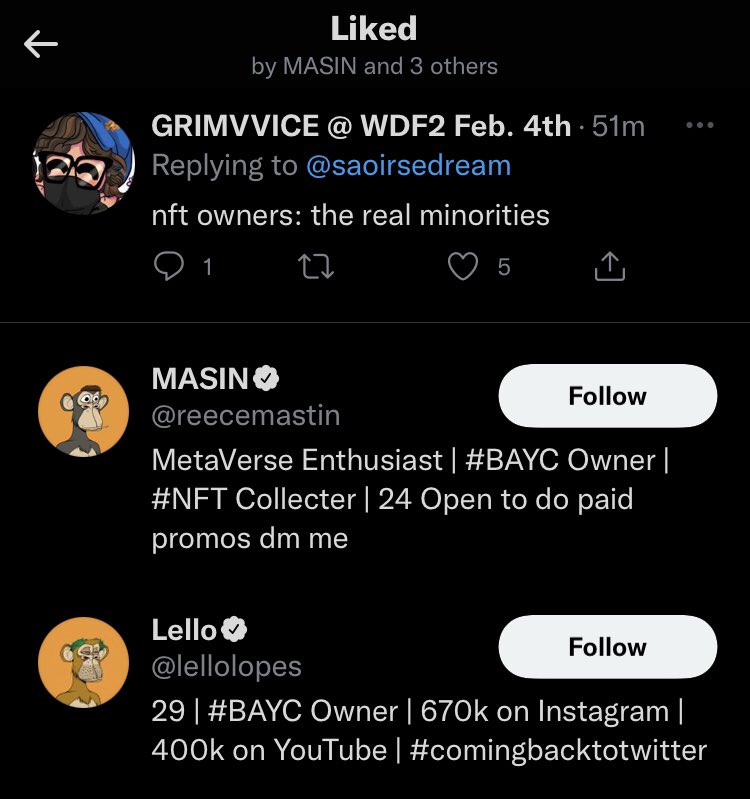Follow MASIN
This screenshot has width=750, height=799.
pyautogui.click(x=607, y=396)
